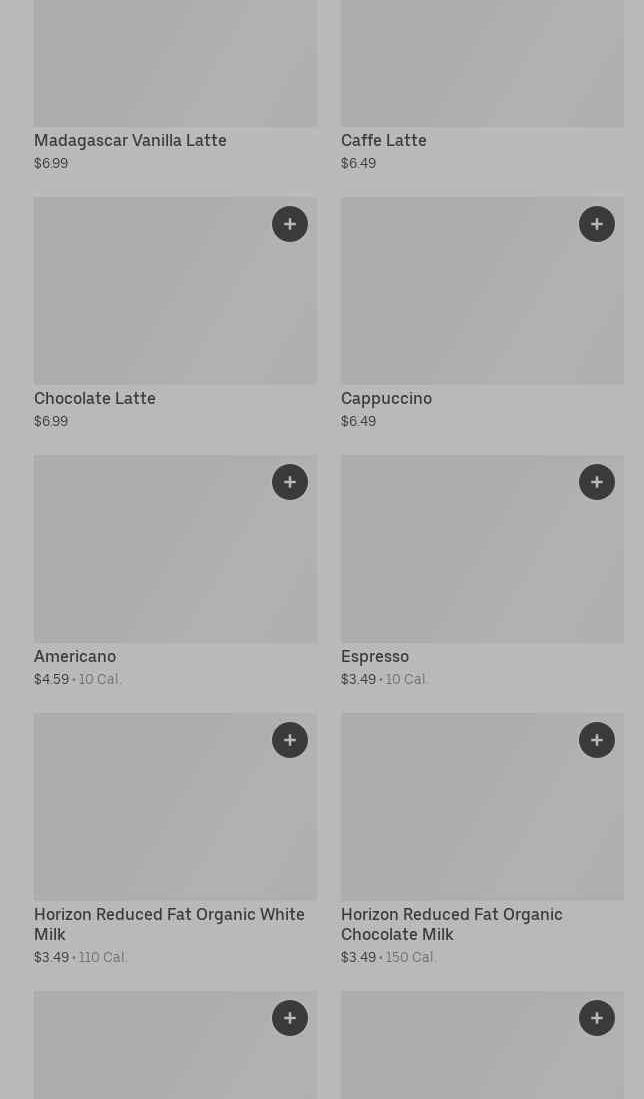This screenshot has height=1099, width=644.
Task: Open the Madagascar Vanilla Latte item
Action: [x=175, y=87]
